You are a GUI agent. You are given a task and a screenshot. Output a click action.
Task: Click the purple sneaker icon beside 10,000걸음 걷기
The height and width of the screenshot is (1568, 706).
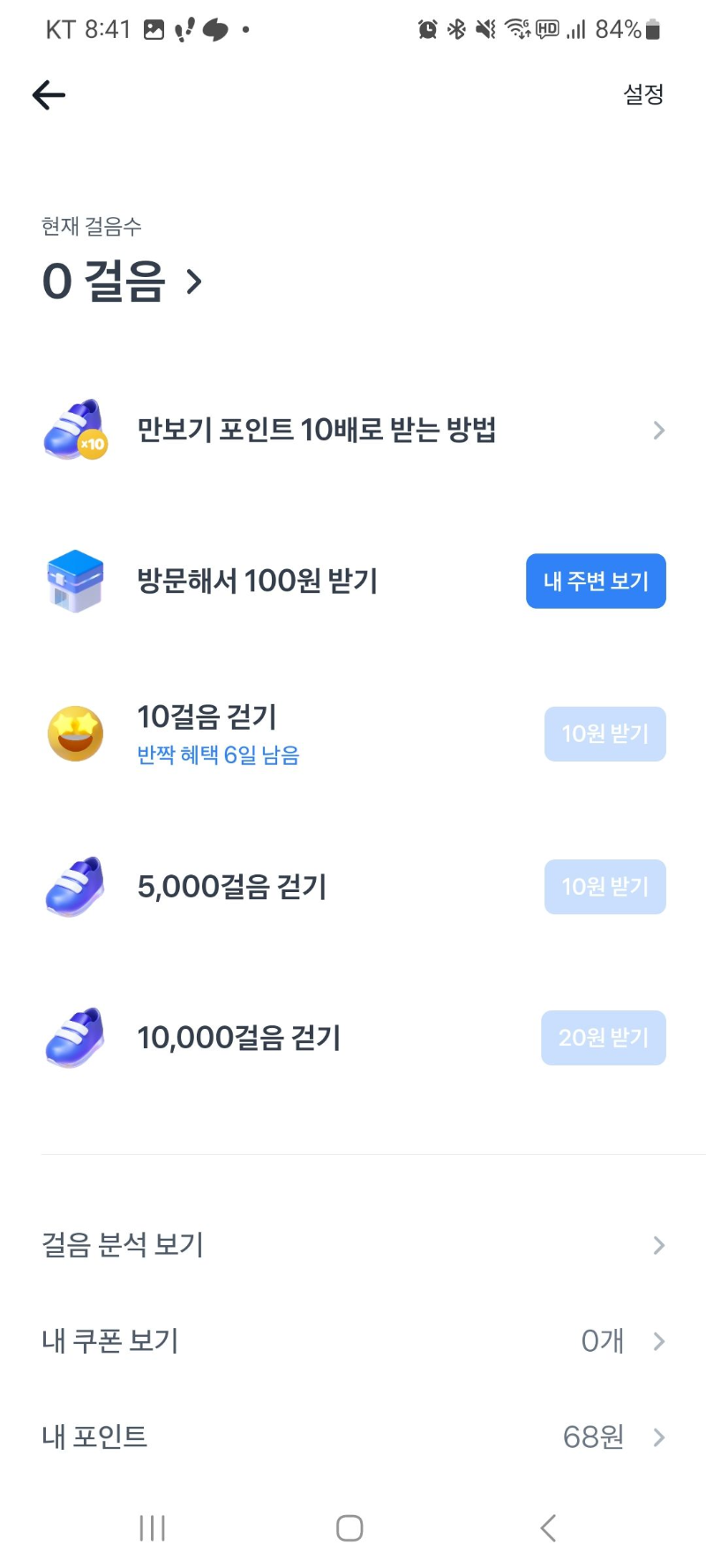point(75,1038)
